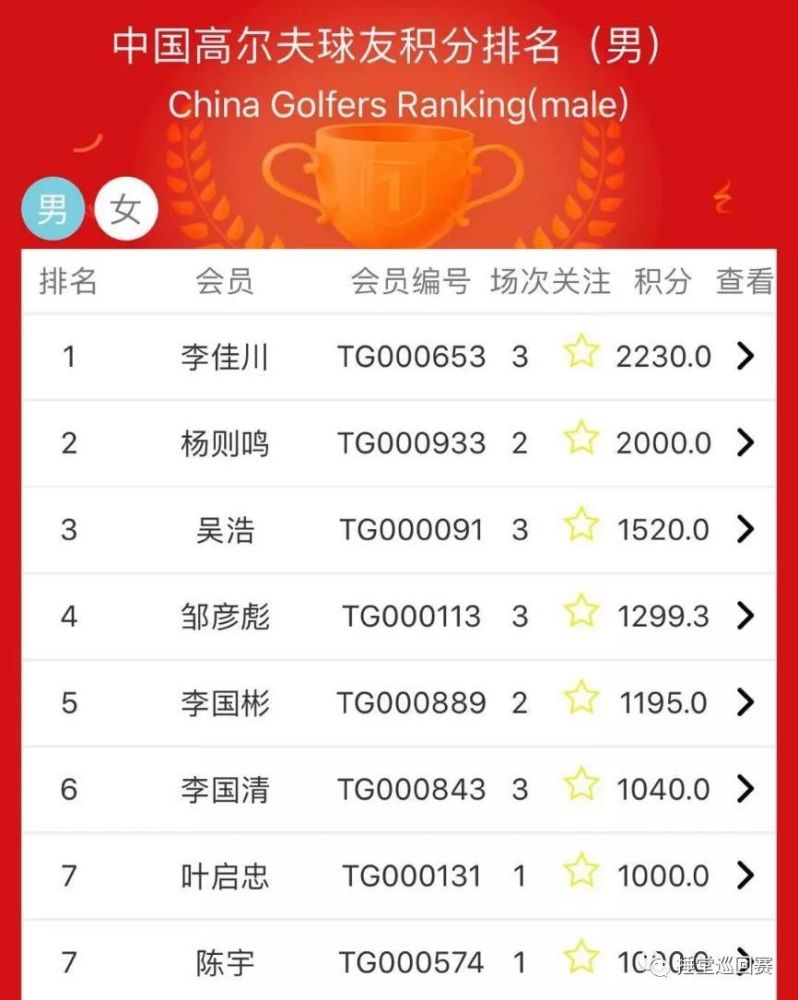The image size is (798, 1000).
Task: Click member number TG000933
Action: pos(412,442)
